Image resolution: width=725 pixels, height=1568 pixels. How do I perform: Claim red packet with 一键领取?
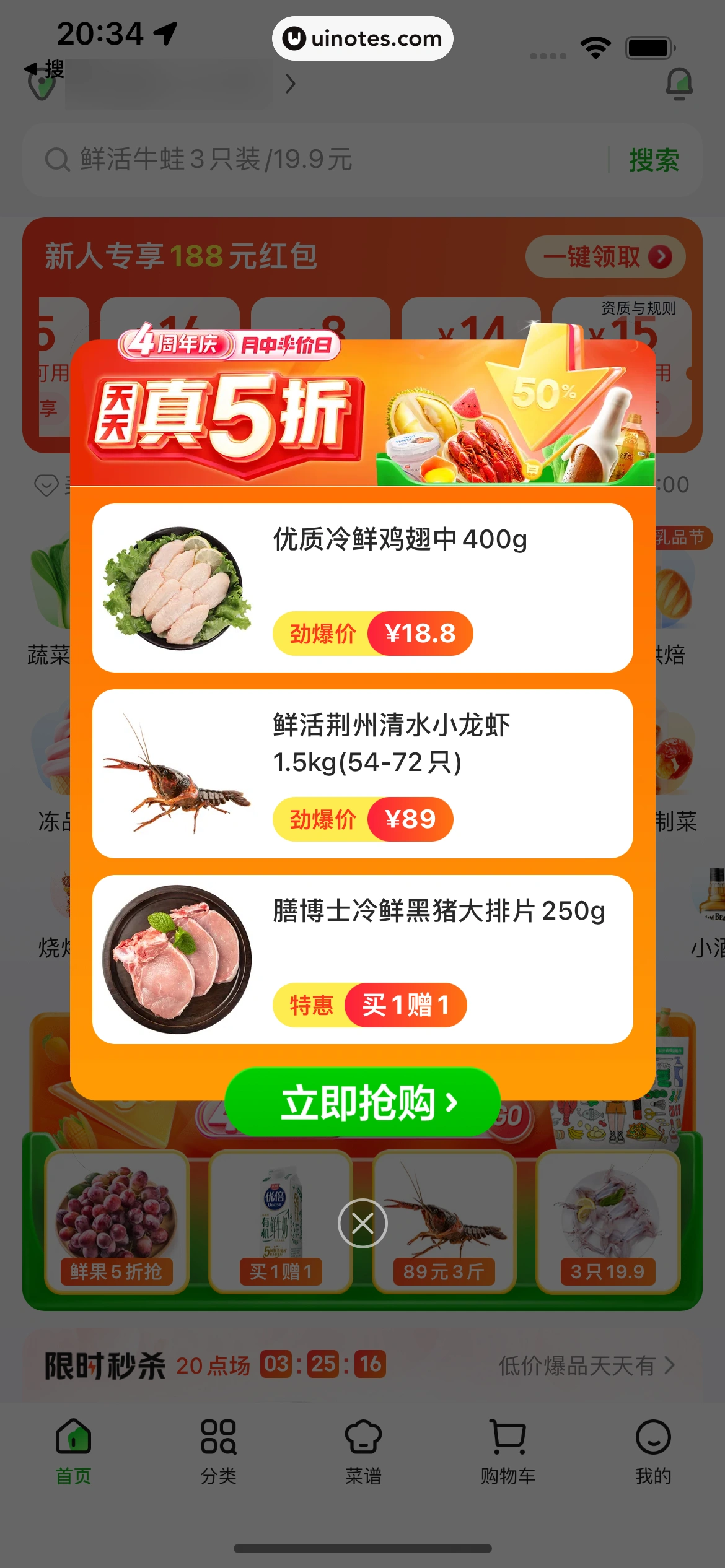pyautogui.click(x=605, y=256)
